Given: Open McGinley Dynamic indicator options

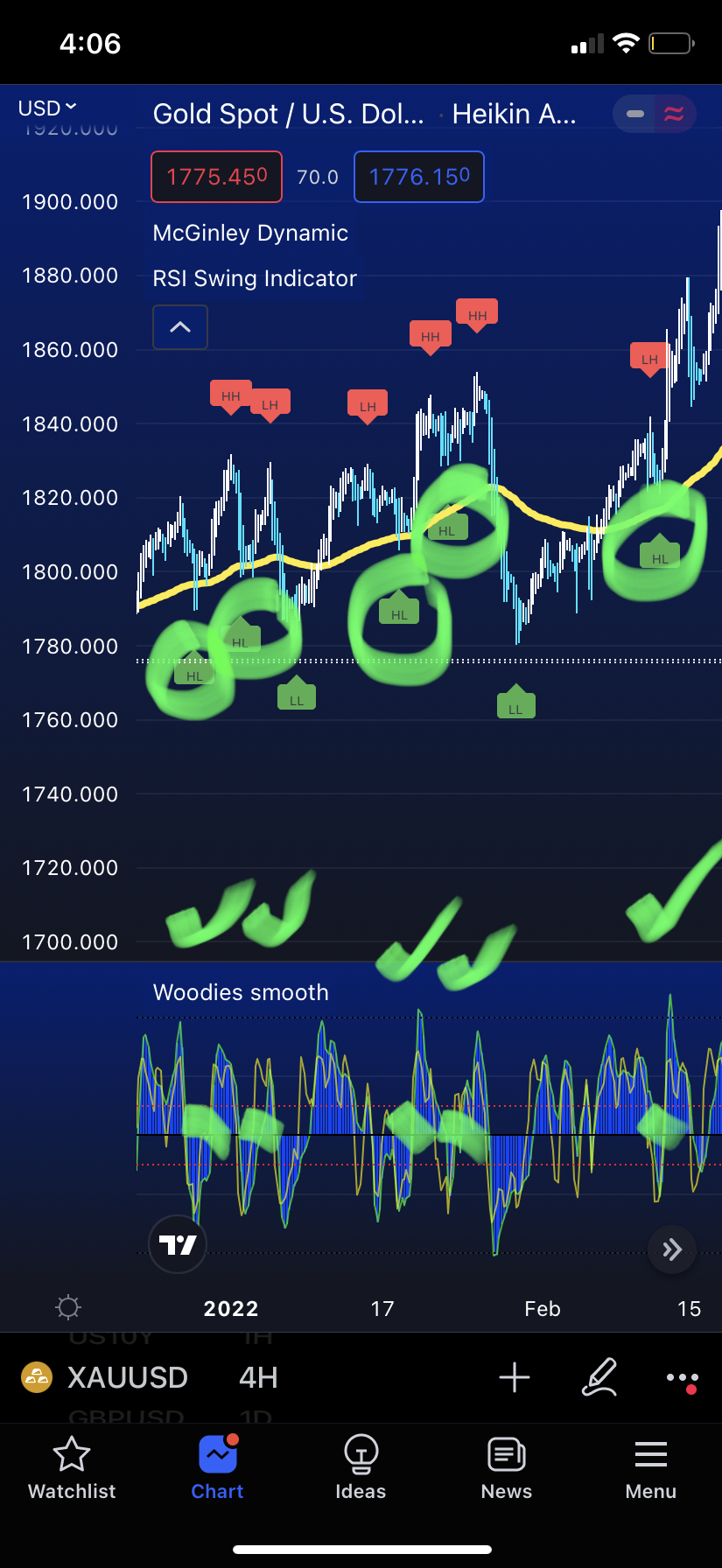Looking at the screenshot, I should click(250, 233).
